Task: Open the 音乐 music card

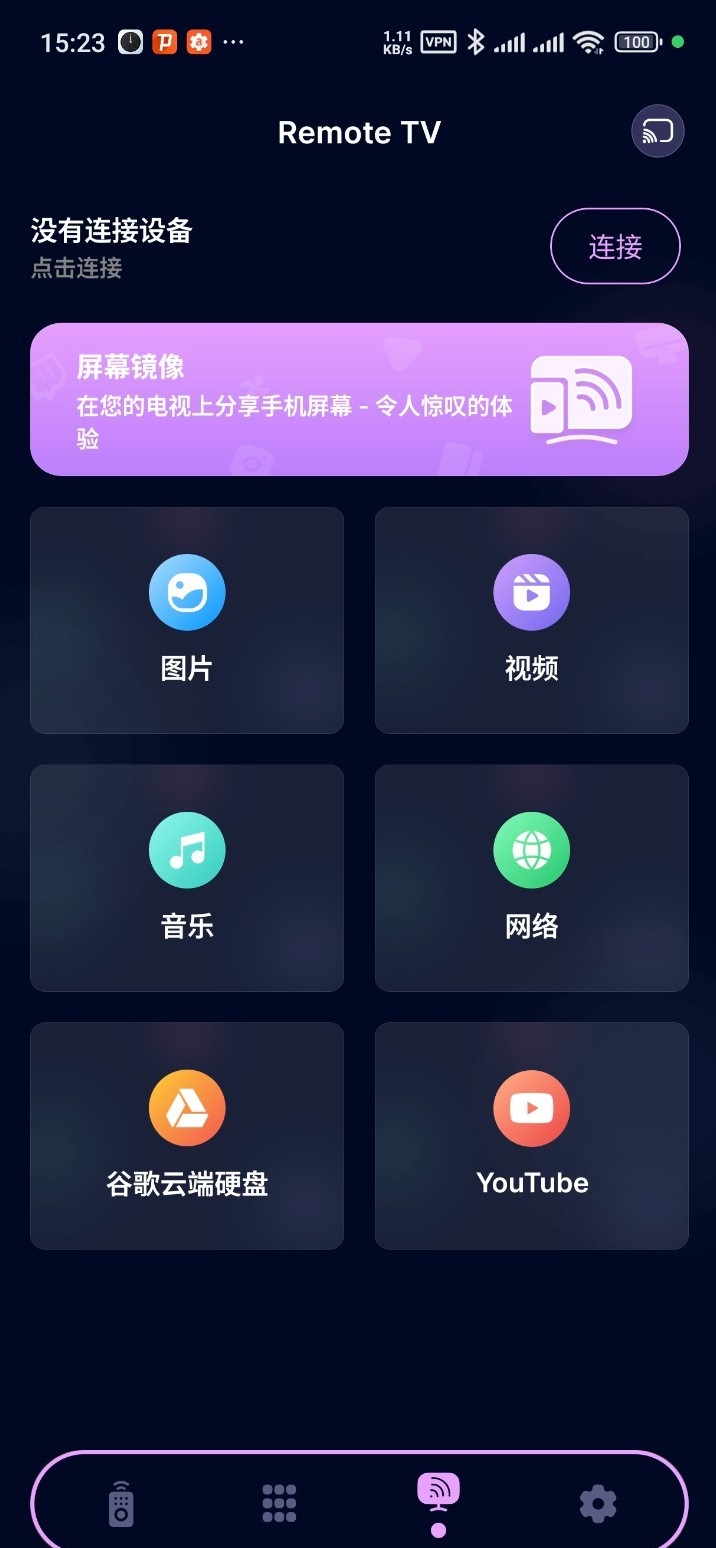Action: point(187,878)
